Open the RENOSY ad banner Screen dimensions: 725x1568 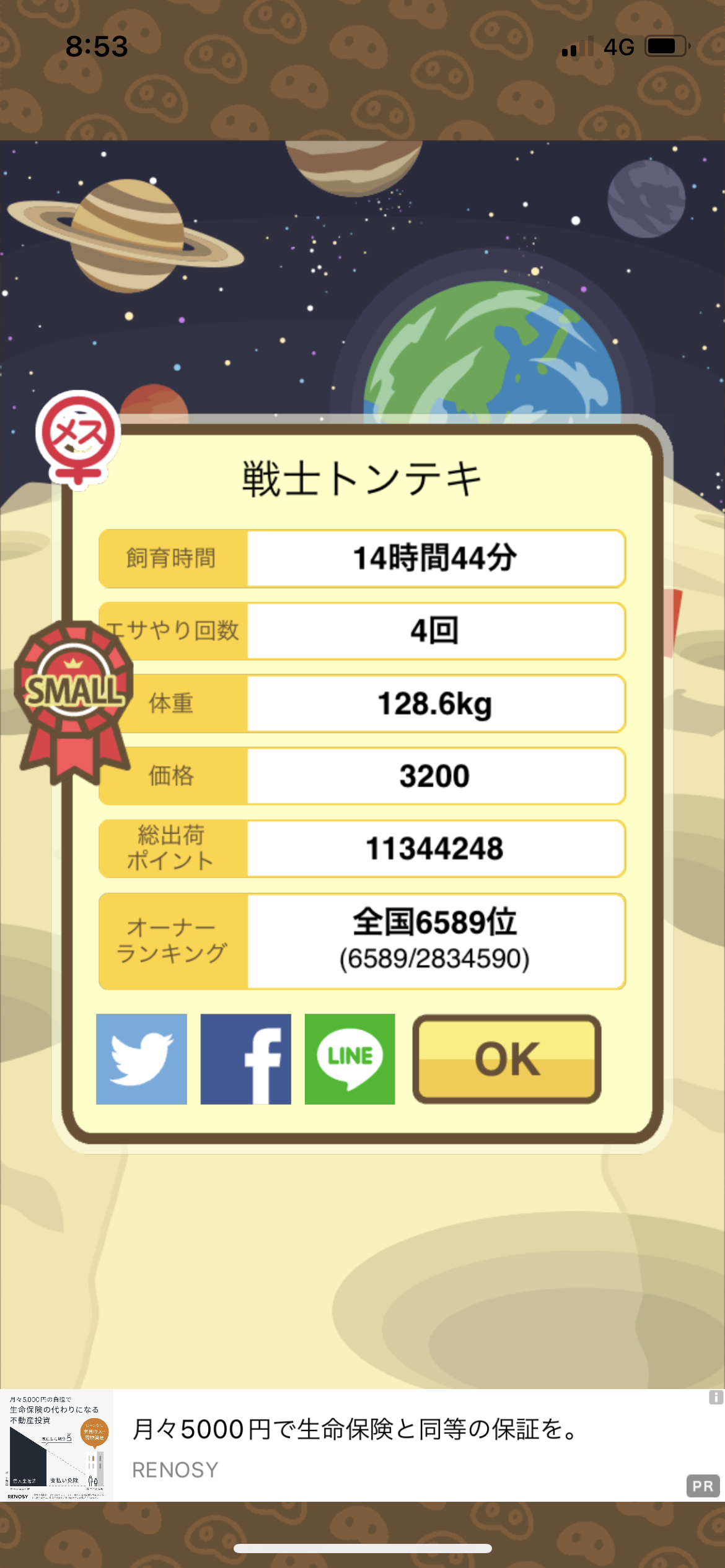point(362,1445)
